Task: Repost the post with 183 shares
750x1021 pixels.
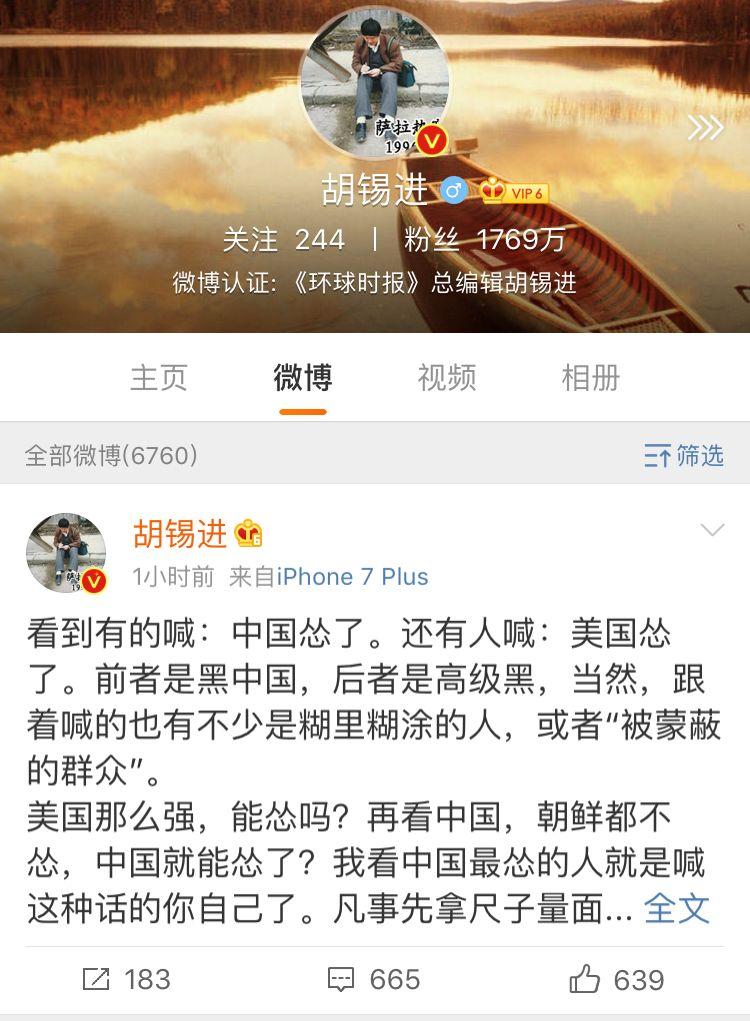Action: pyautogui.click(x=126, y=979)
